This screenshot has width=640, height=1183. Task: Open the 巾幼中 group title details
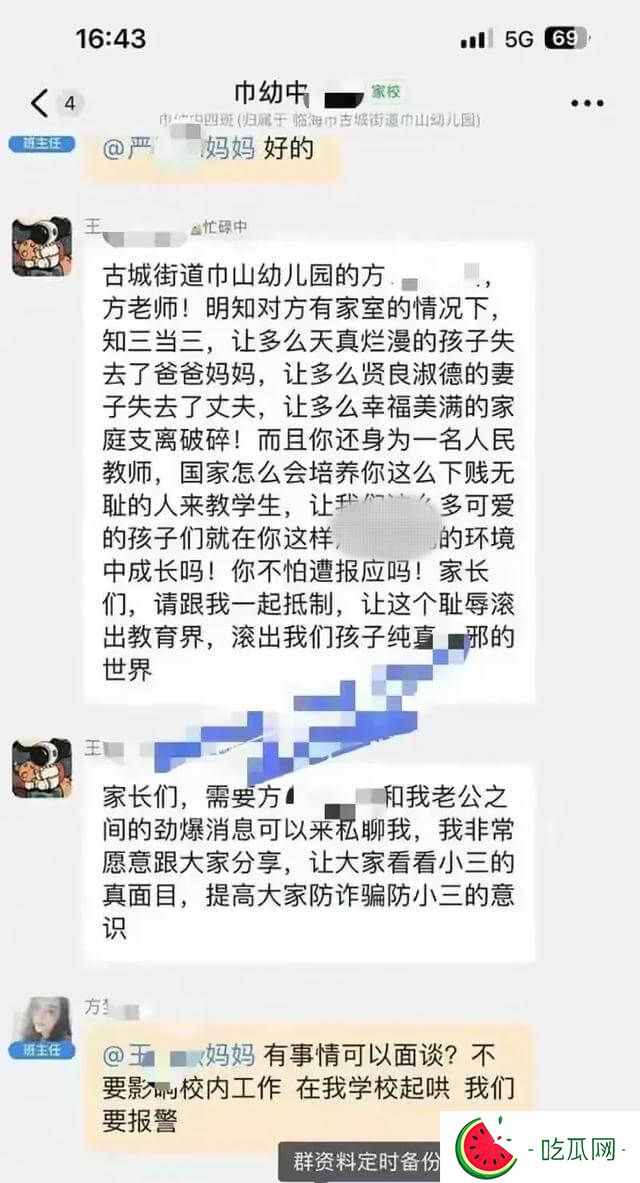tap(270, 94)
